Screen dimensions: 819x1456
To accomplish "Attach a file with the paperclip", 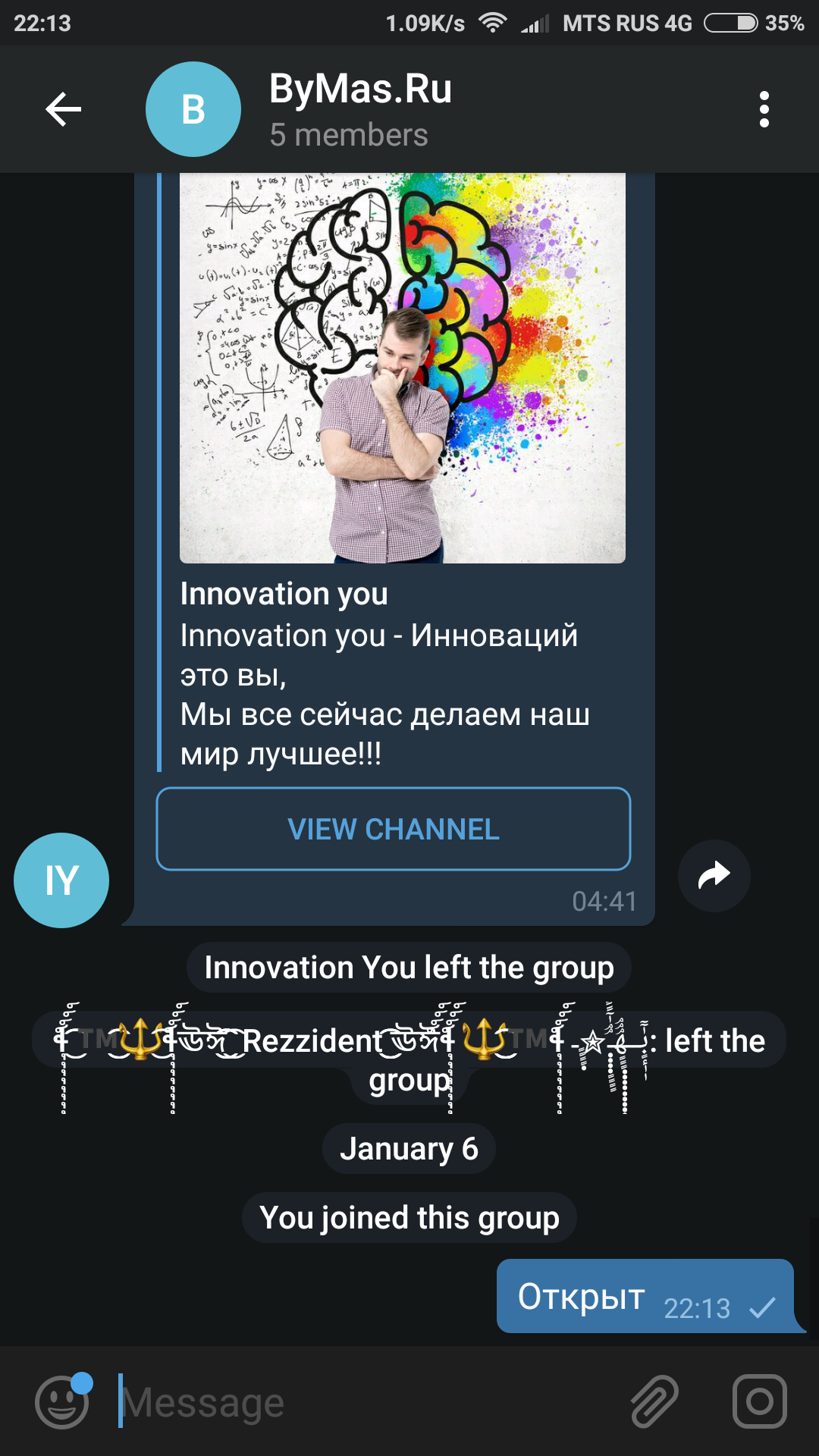I will click(x=654, y=1401).
